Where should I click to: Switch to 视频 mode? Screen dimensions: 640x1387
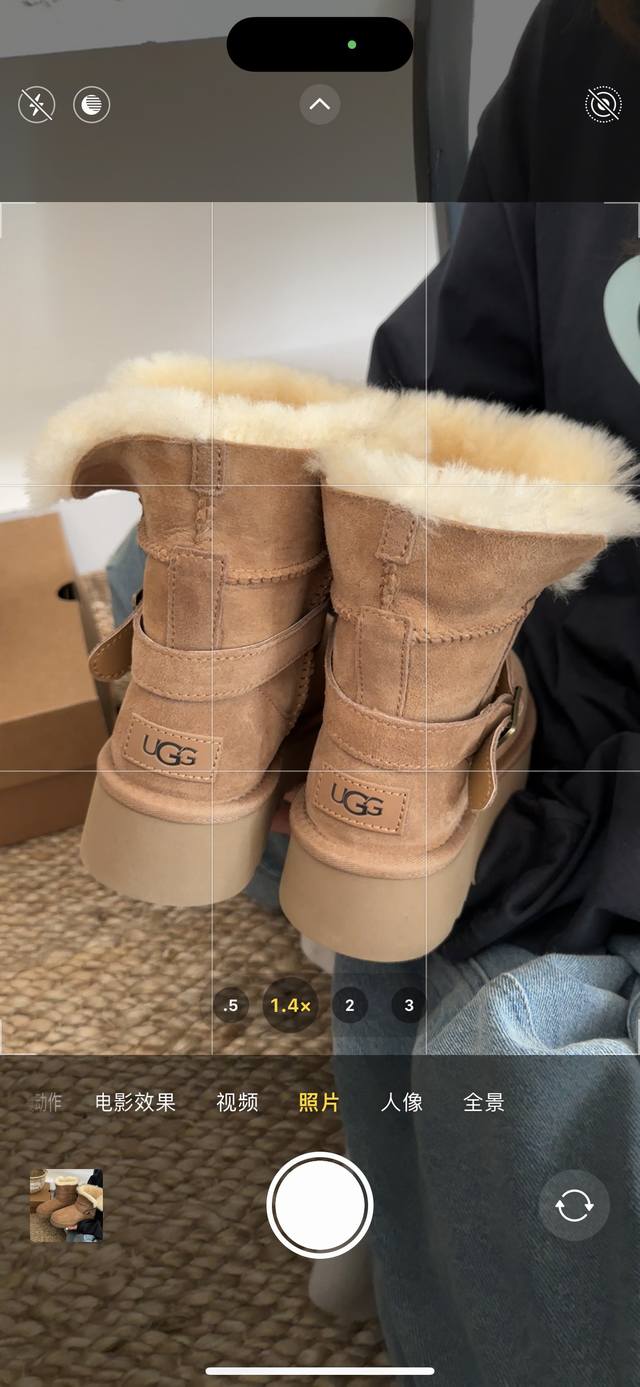237,1102
